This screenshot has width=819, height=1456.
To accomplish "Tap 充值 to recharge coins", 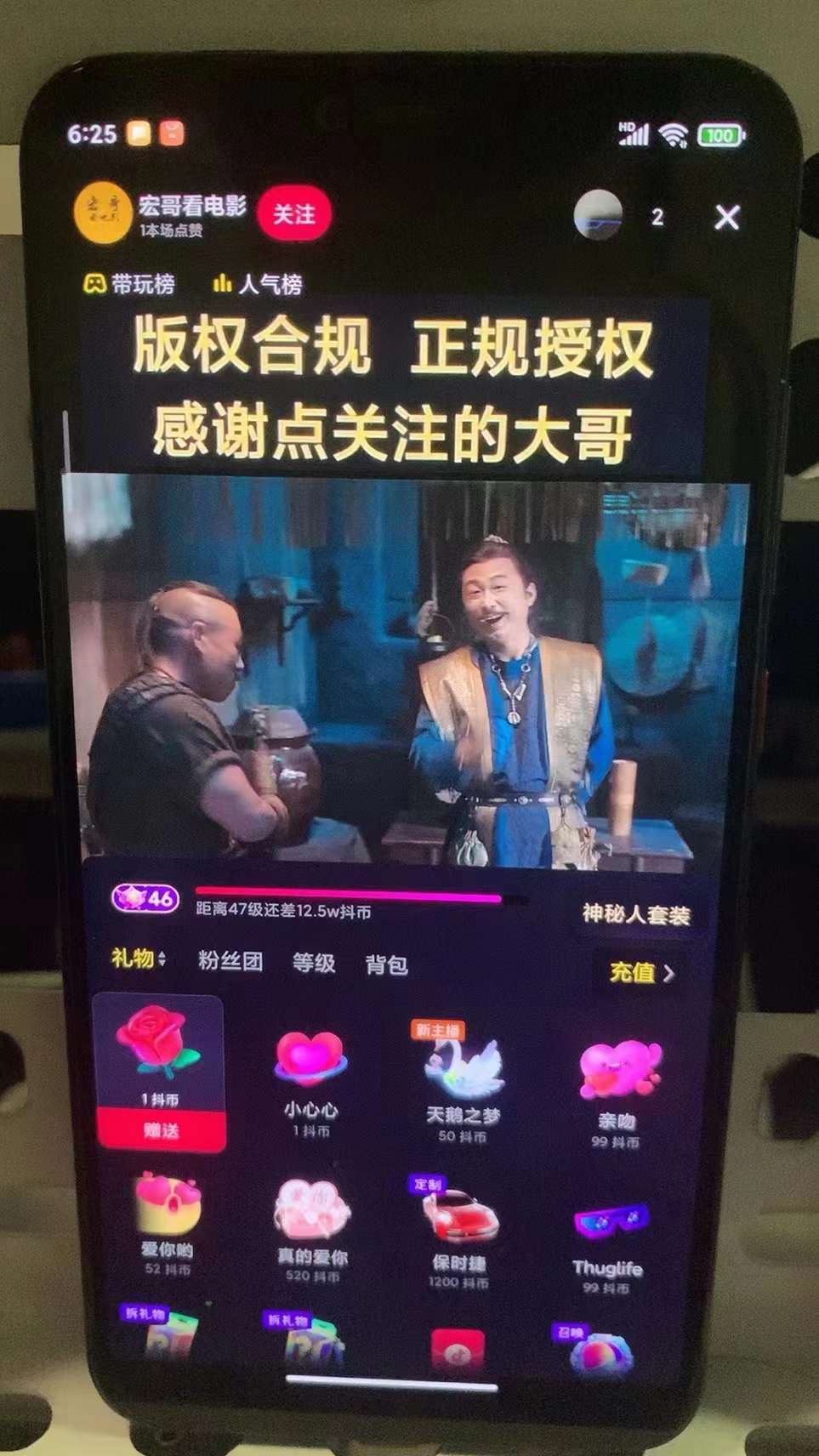I will tap(640, 971).
